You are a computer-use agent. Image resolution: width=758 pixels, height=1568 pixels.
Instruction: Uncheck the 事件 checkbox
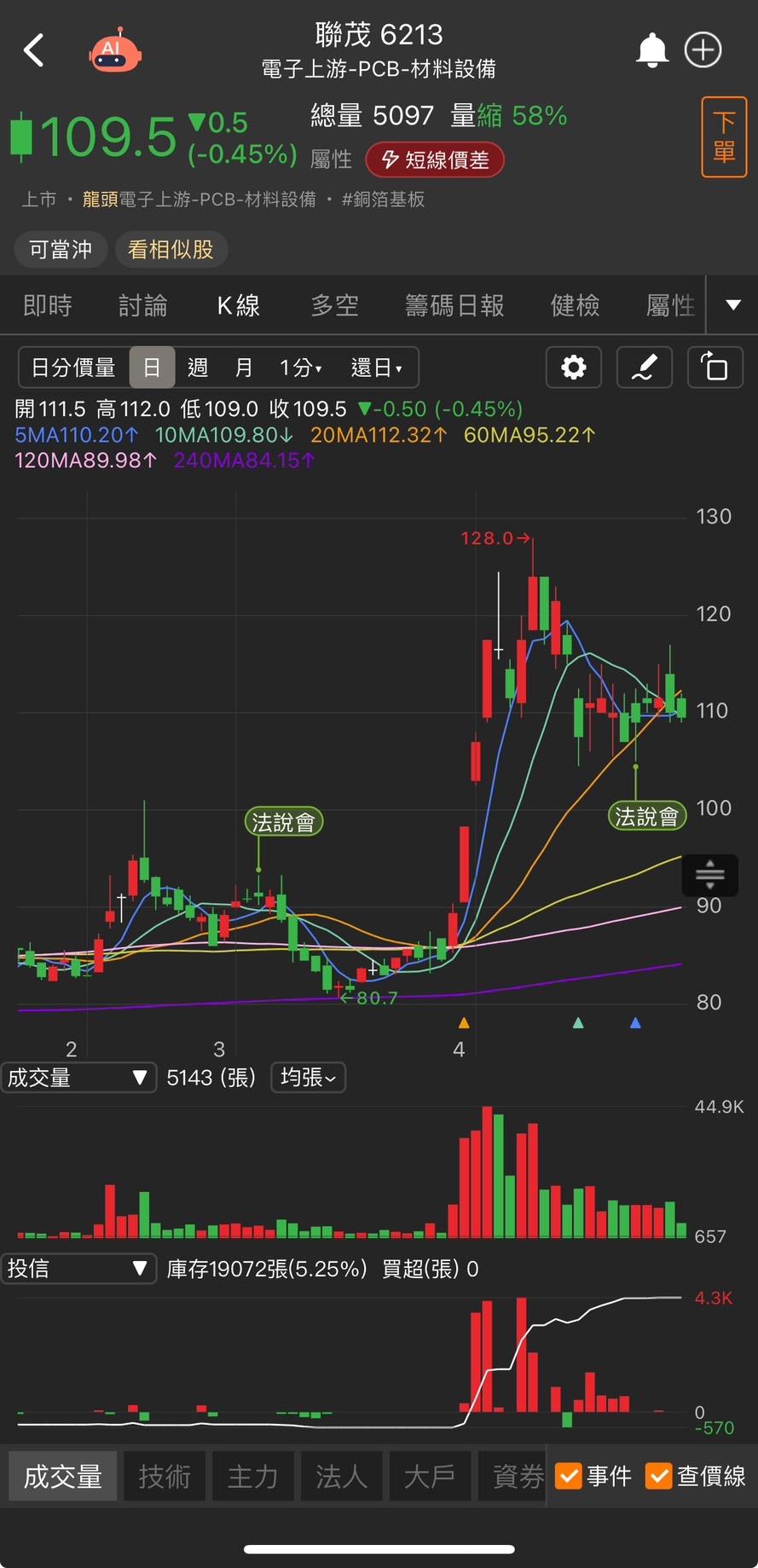(569, 1476)
